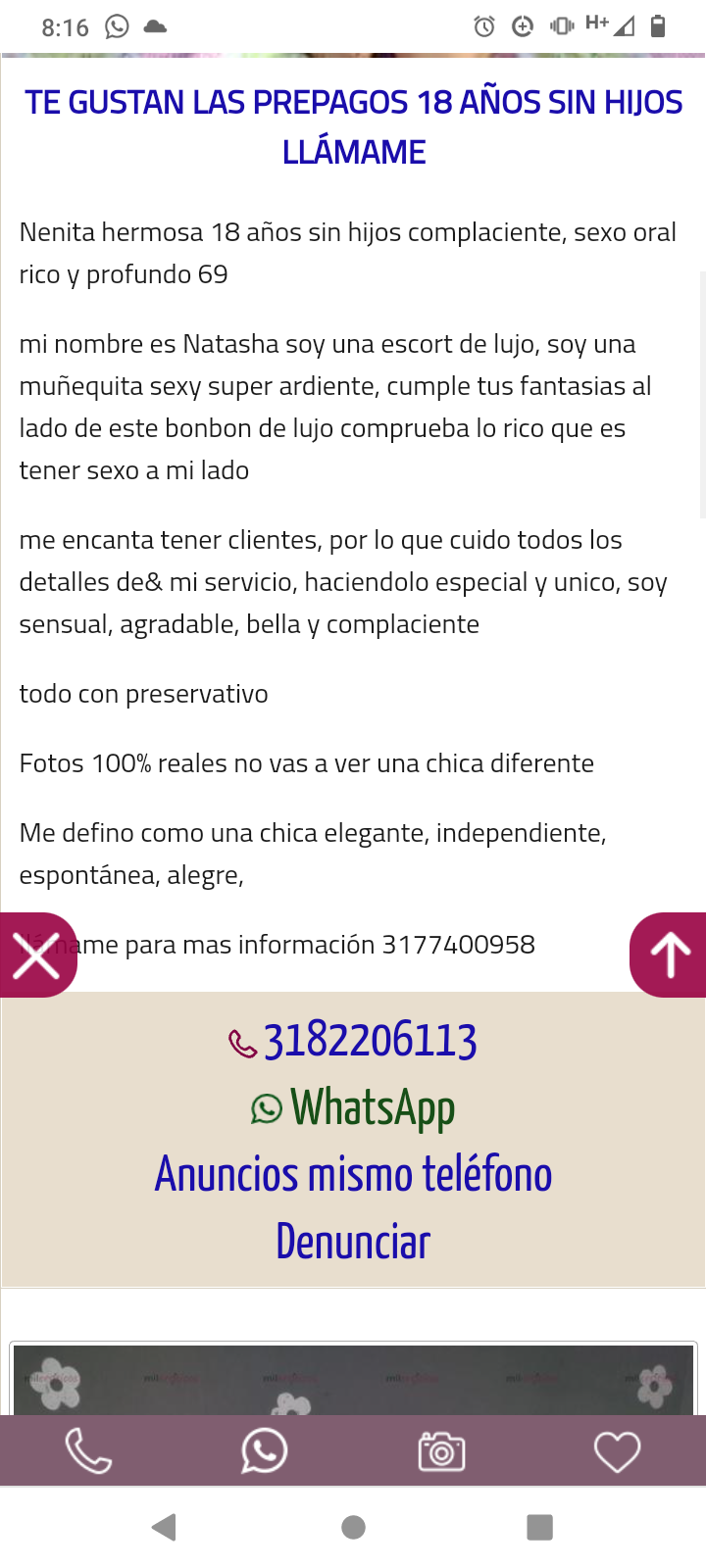706x1568 pixels.
Task: Tap the handset icon beside 3182206113
Action: click(x=240, y=1042)
